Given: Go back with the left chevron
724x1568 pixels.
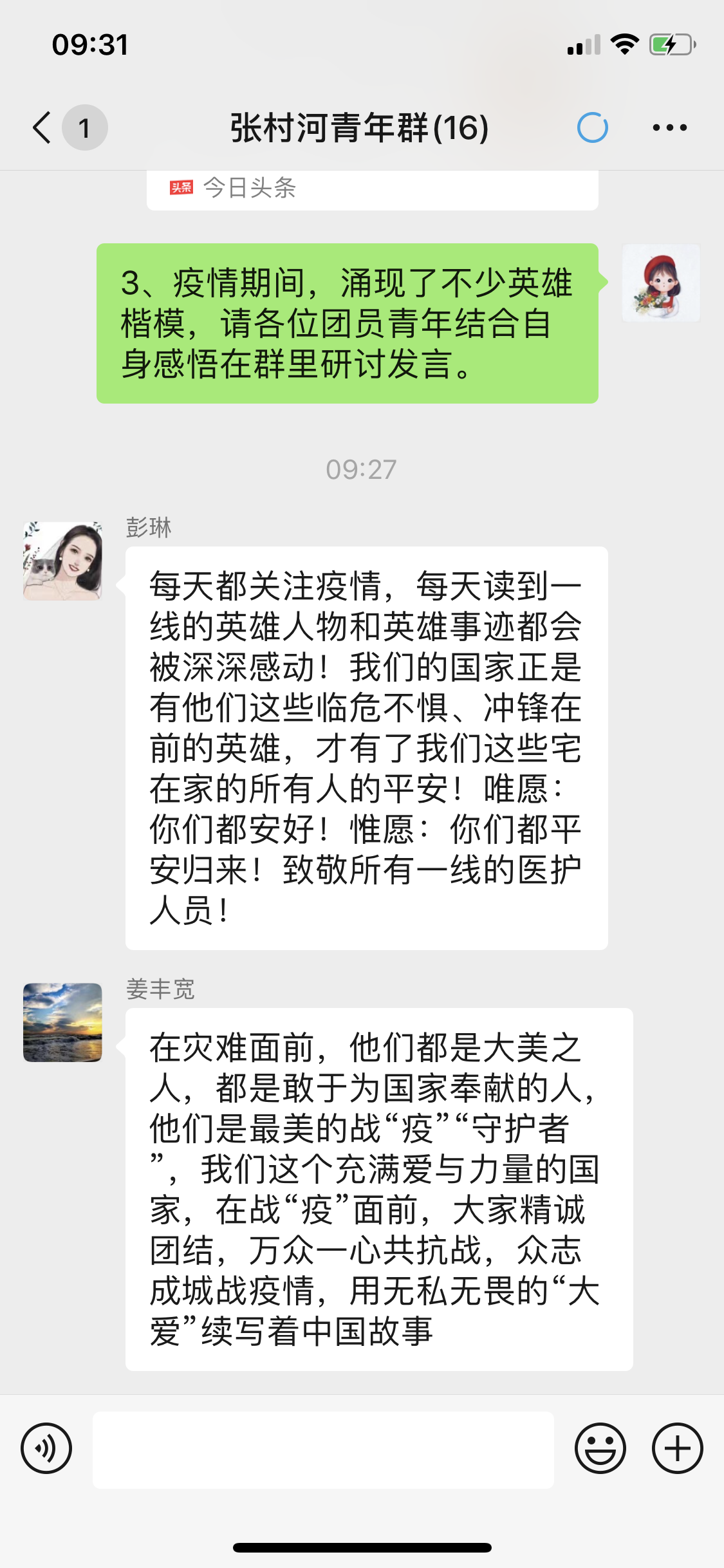Looking at the screenshot, I should pos(40,127).
